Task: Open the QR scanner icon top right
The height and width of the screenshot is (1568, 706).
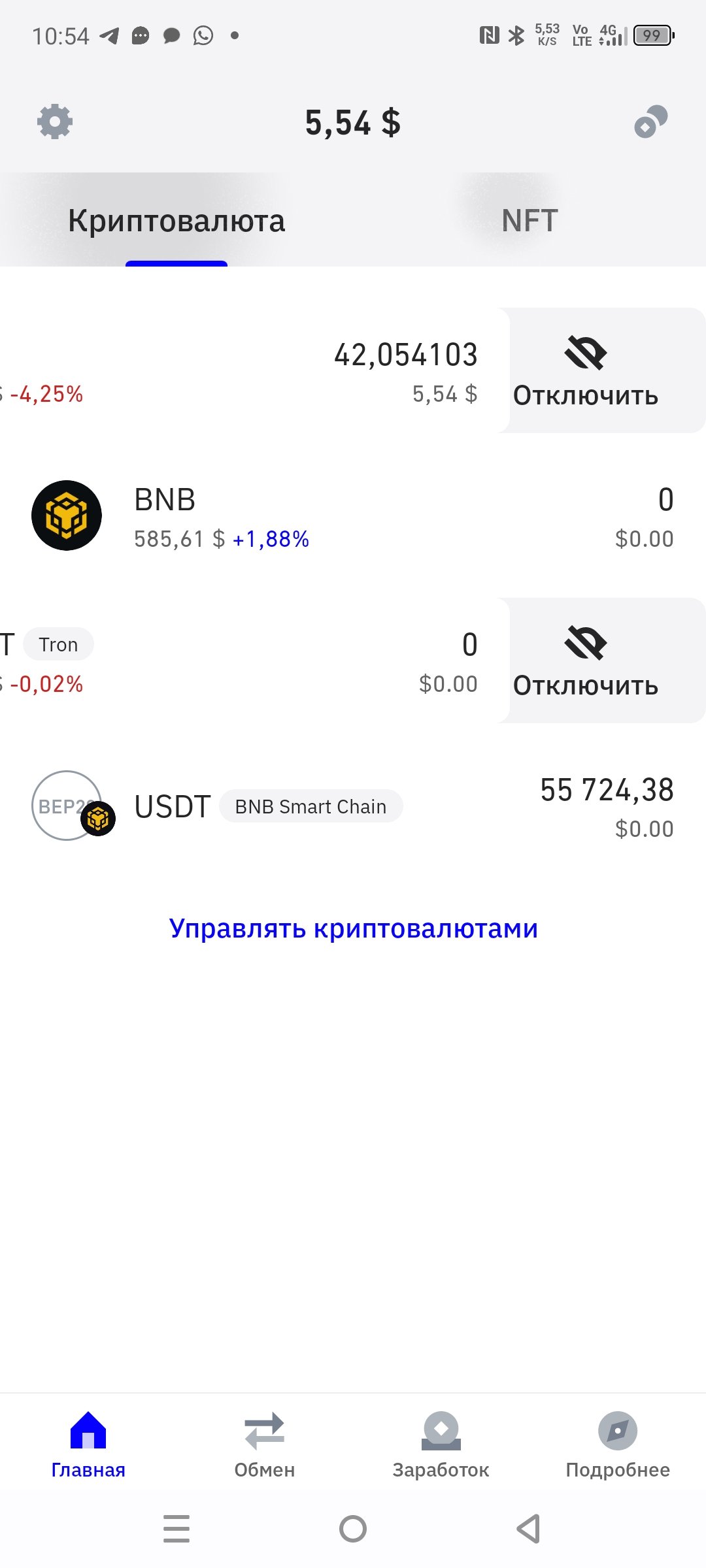Action: [x=651, y=122]
